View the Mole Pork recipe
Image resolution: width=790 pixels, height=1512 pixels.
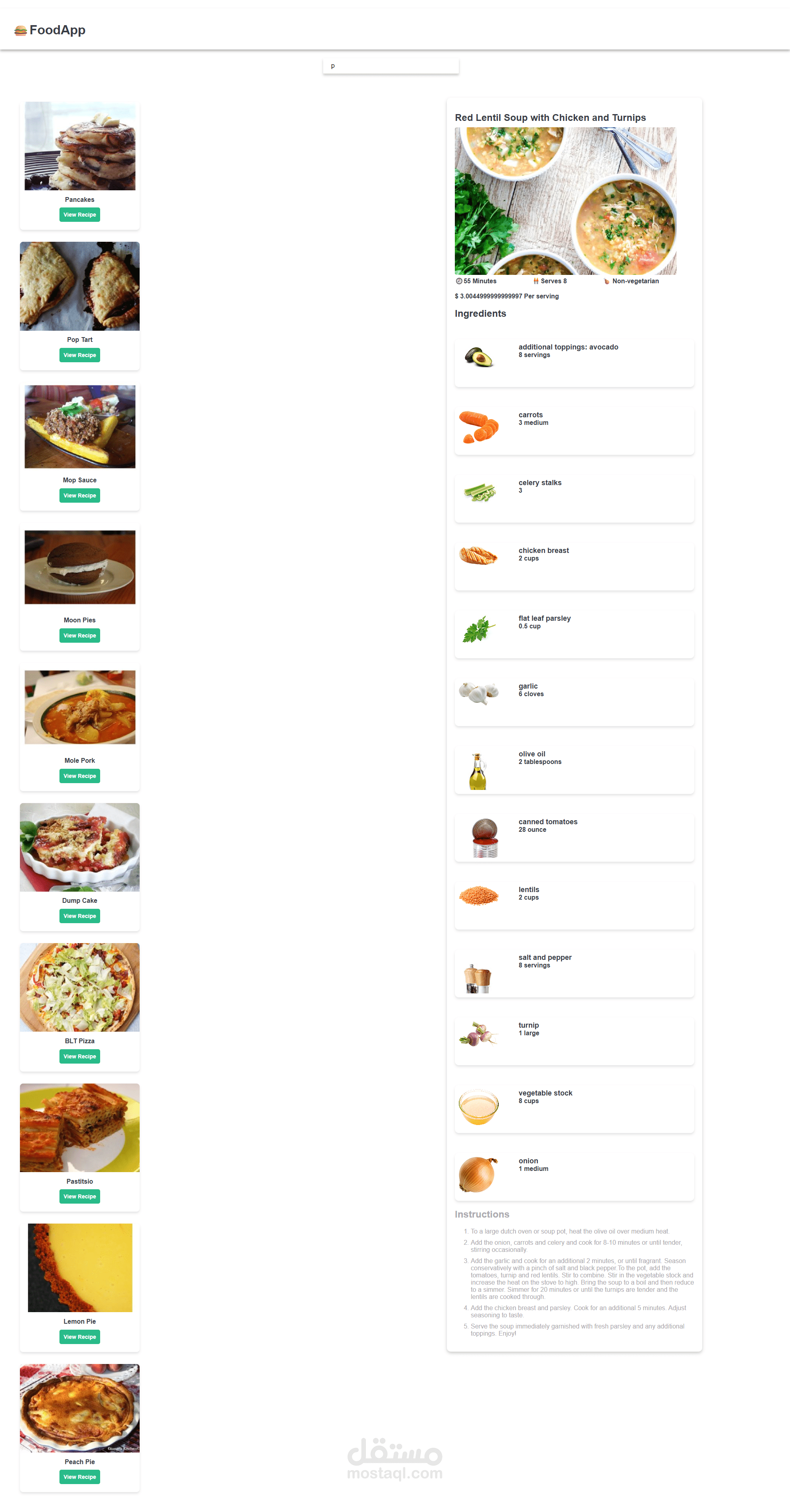click(x=80, y=776)
